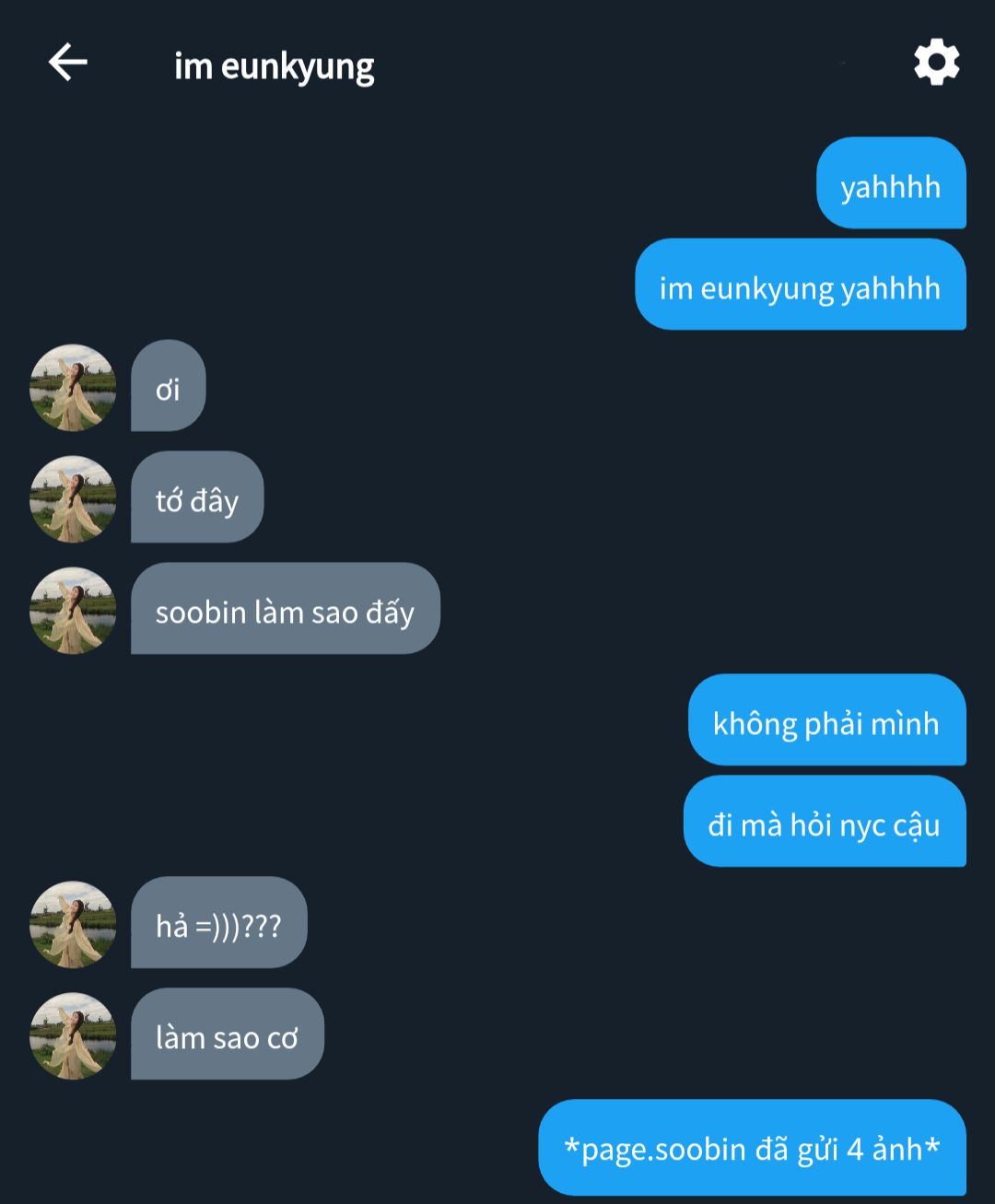Tap the avatar beside the "ơi" message
995x1204 pixels.
point(73,388)
